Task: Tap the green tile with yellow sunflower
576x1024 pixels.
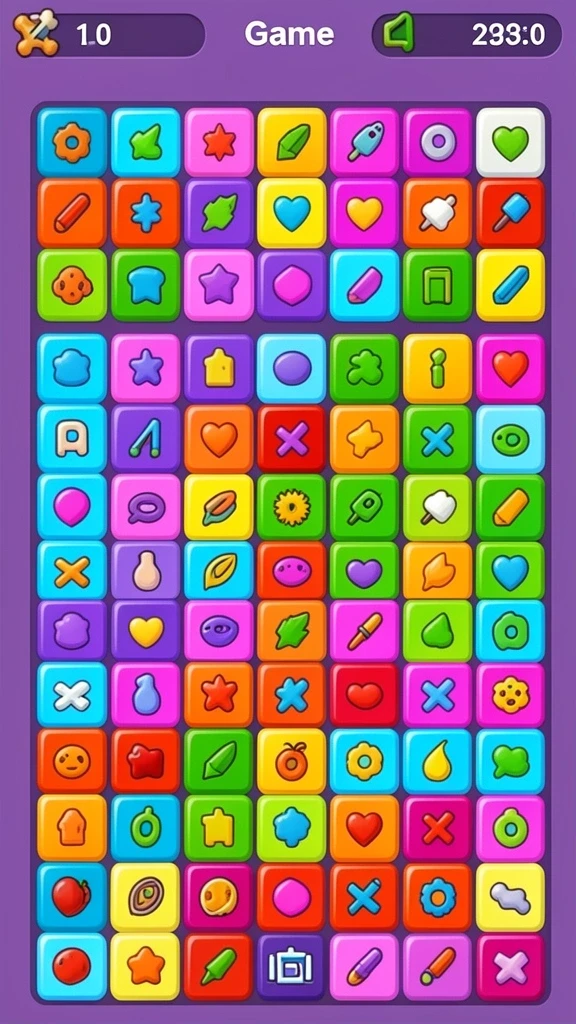Action: click(x=291, y=507)
